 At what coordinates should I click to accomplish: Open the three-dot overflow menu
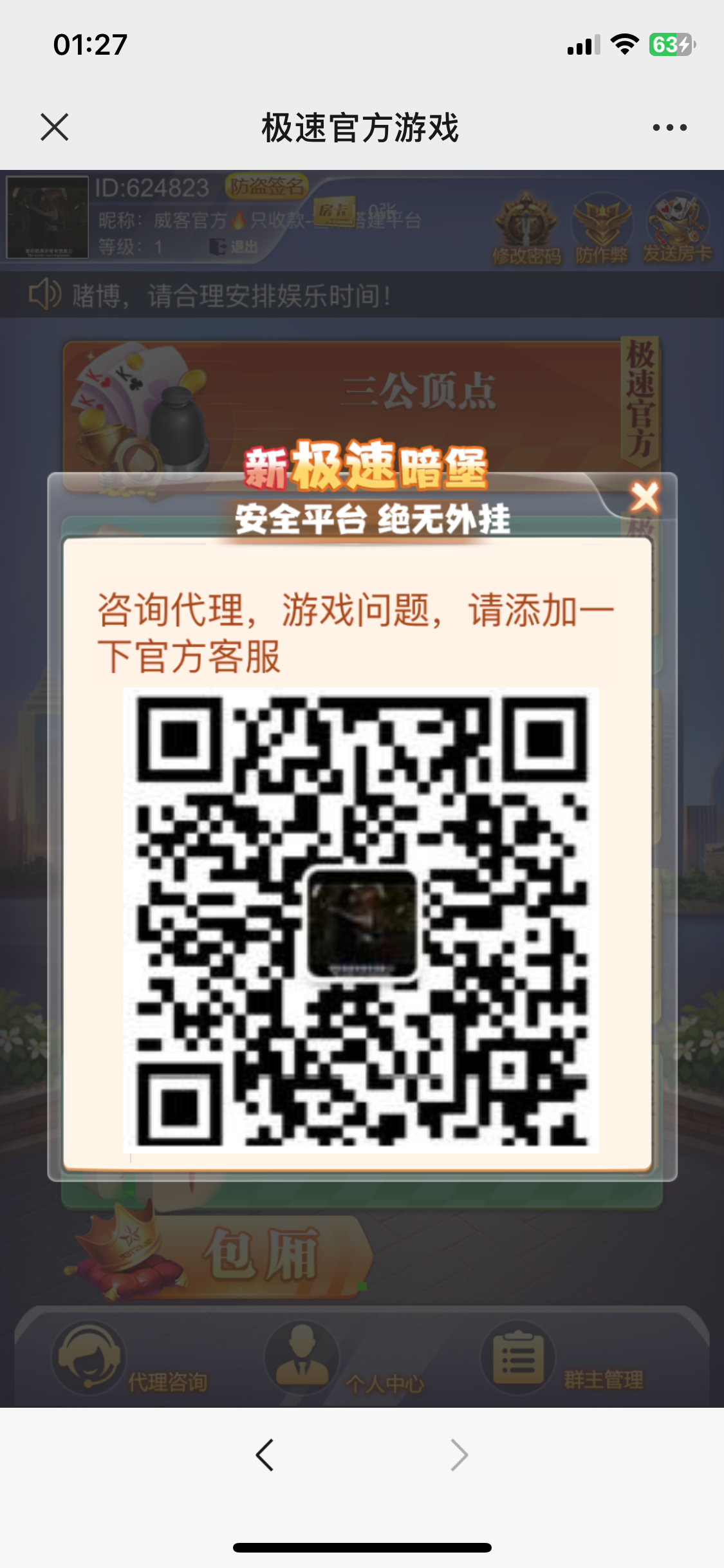pos(669,127)
